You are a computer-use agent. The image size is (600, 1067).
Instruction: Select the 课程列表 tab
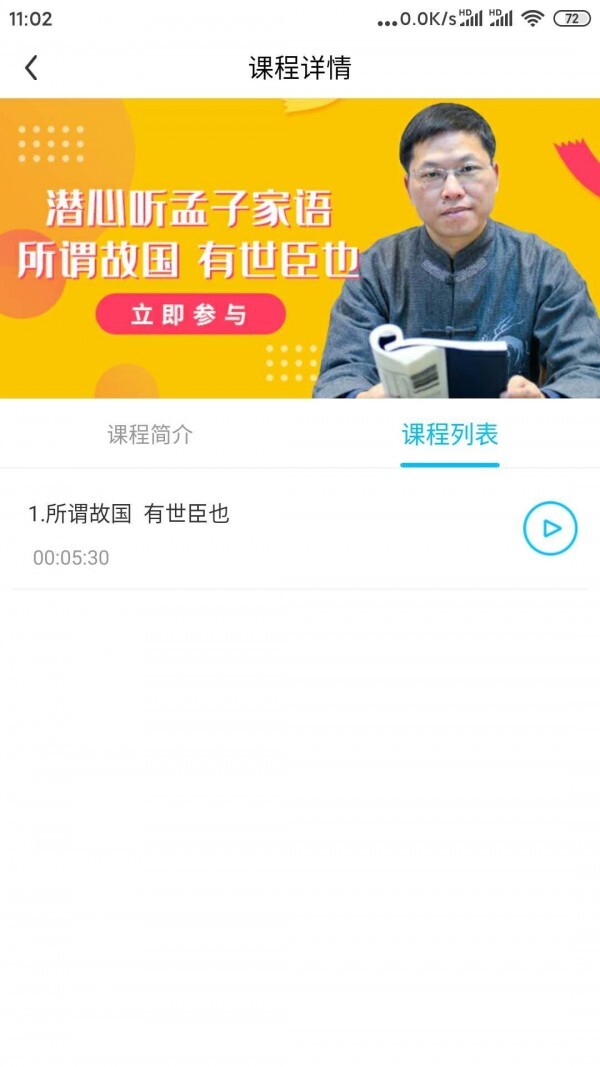click(x=449, y=435)
